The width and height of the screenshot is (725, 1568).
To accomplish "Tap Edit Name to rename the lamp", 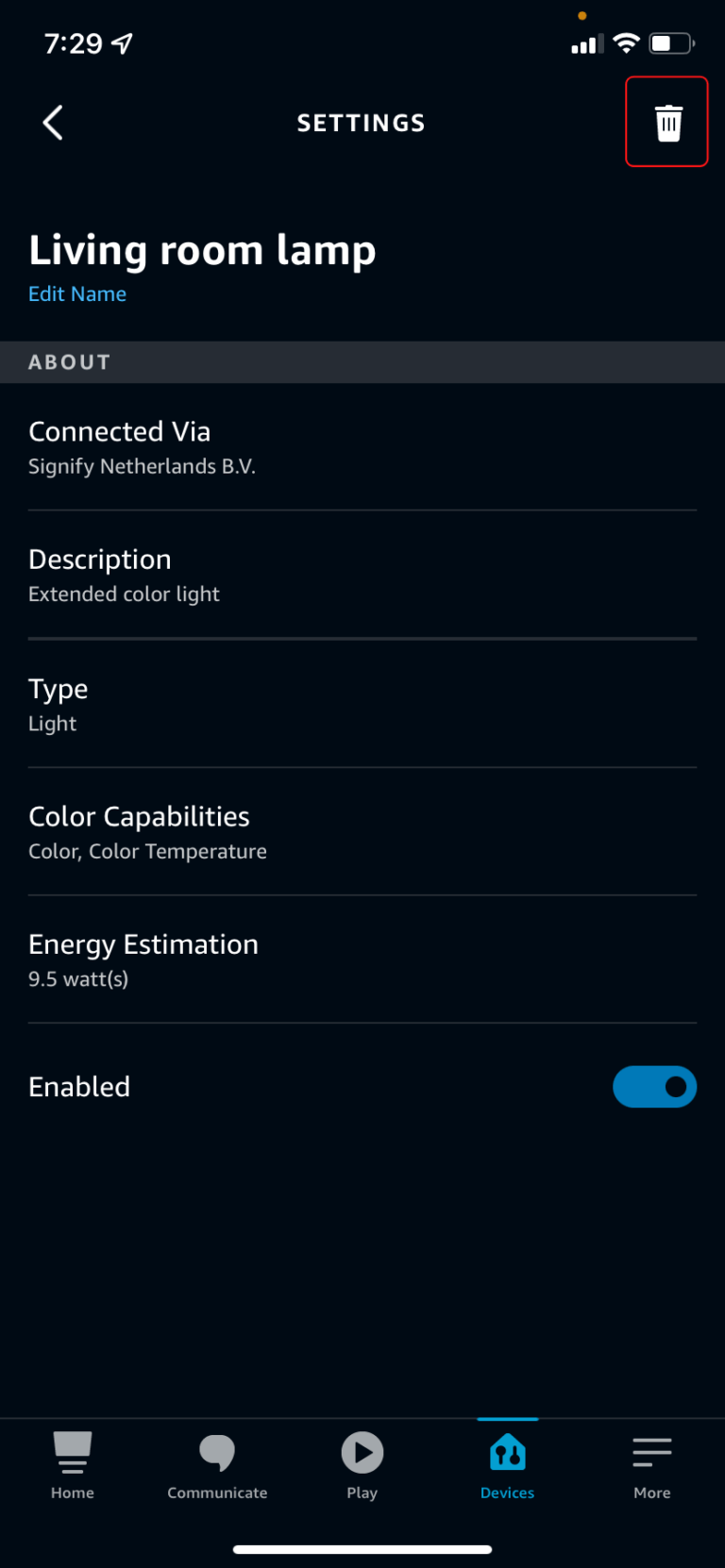I will 77,293.
